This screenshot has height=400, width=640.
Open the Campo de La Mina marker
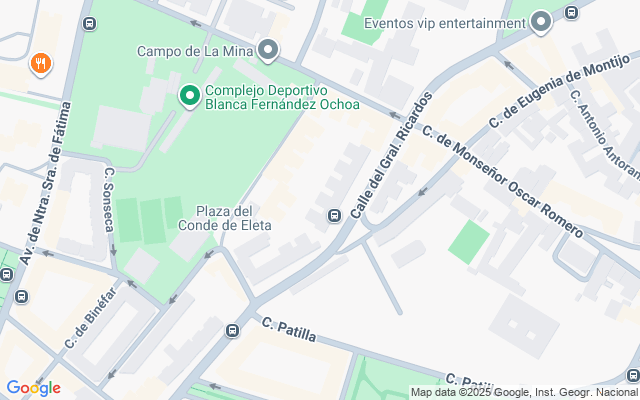click(267, 49)
